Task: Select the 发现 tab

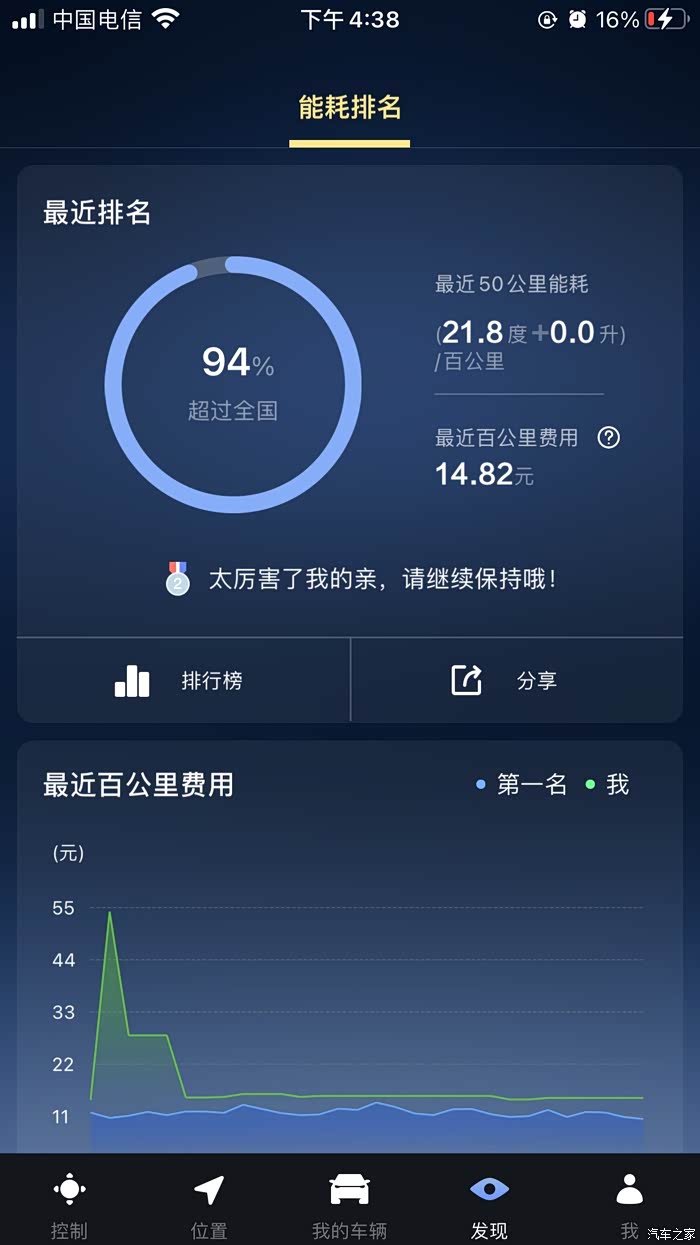Action: (x=489, y=1205)
